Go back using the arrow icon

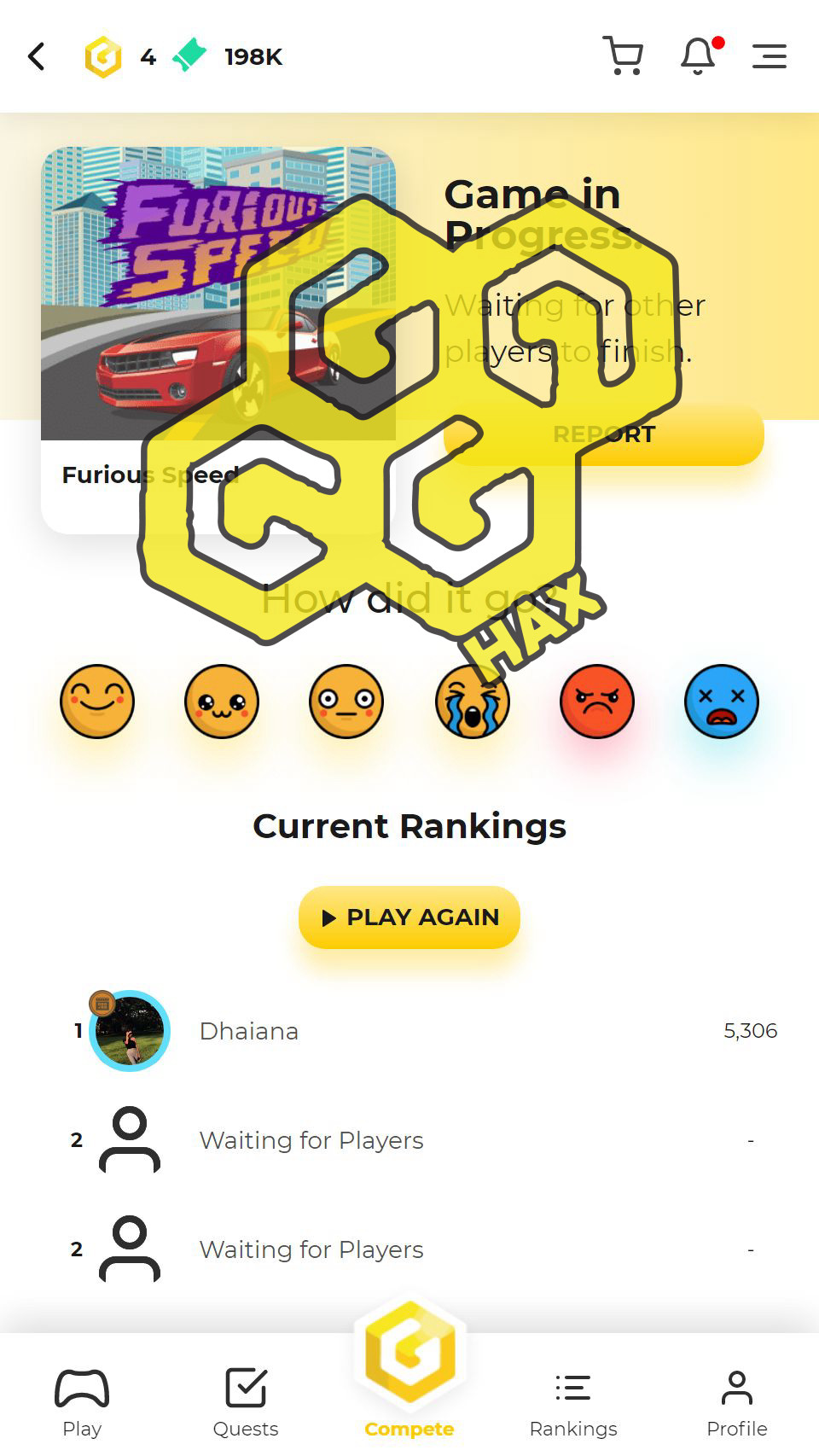(x=36, y=56)
